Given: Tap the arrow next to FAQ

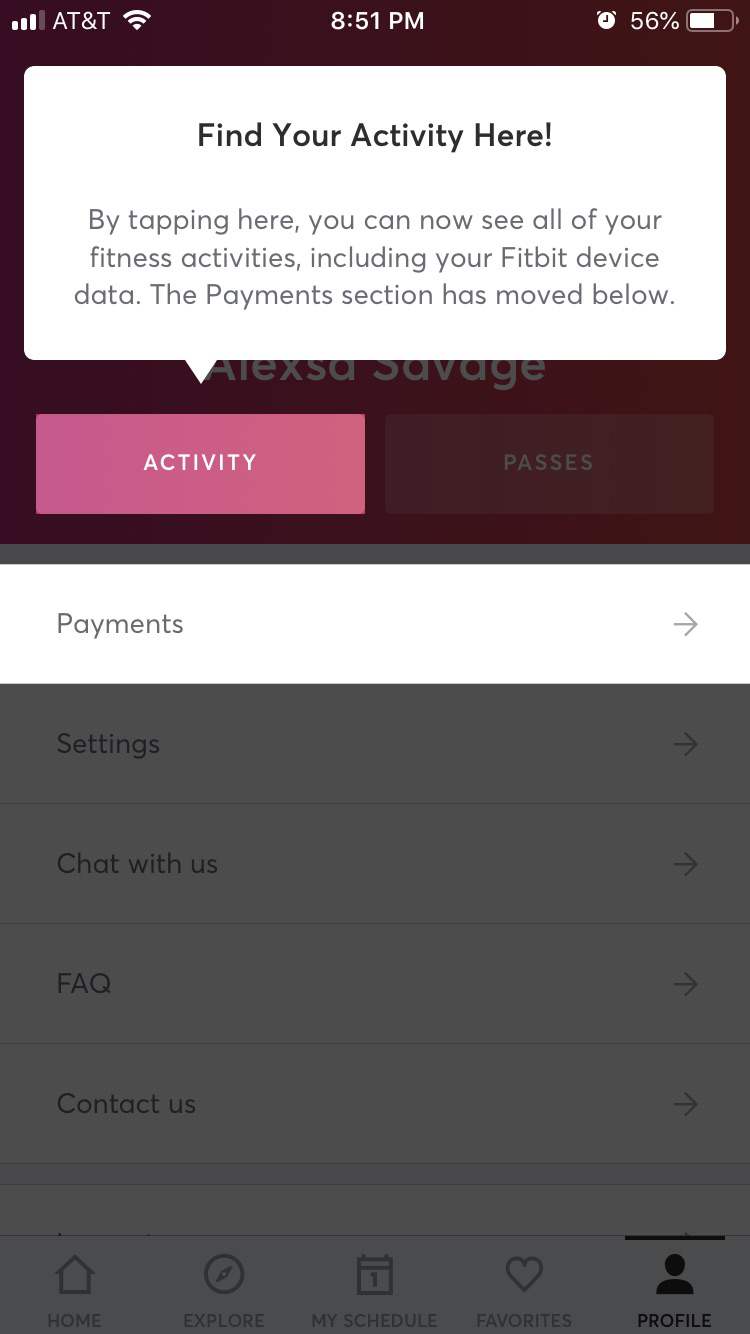Looking at the screenshot, I should [x=686, y=983].
